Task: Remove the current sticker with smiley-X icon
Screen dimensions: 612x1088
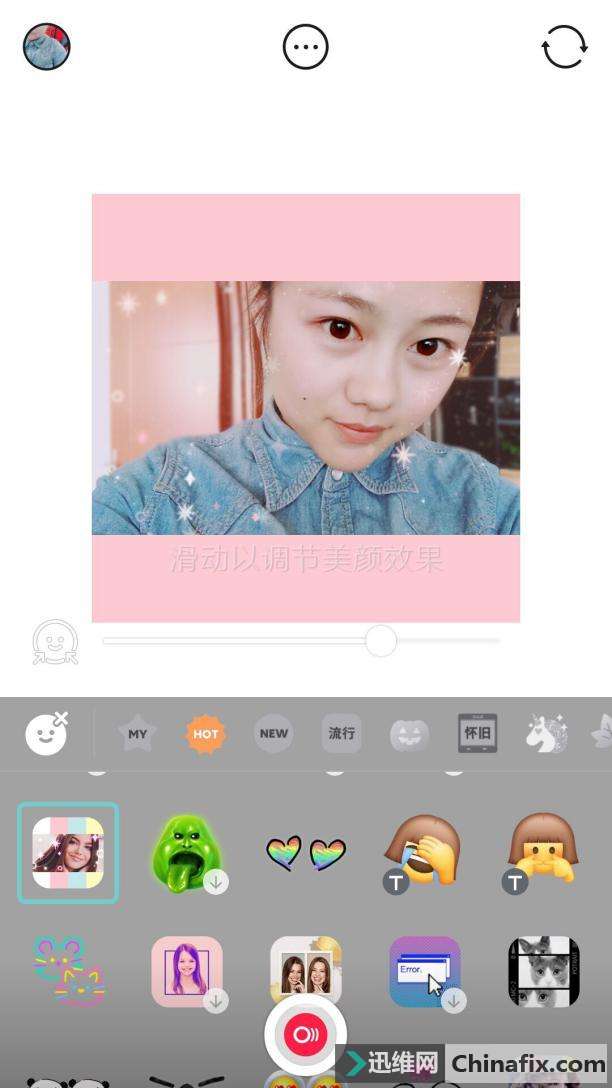Action: (x=46, y=734)
